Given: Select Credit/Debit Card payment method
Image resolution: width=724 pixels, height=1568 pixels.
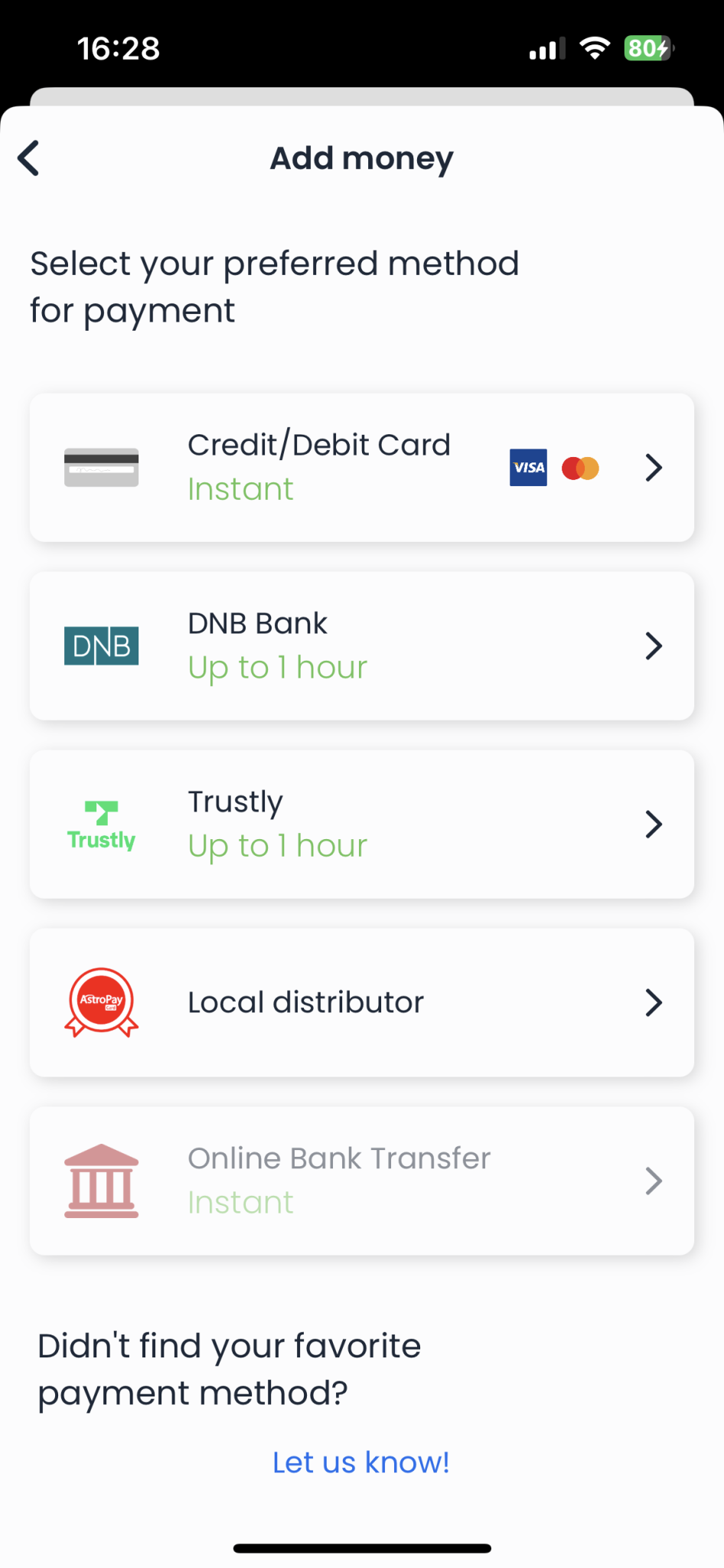Looking at the screenshot, I should tap(361, 467).
